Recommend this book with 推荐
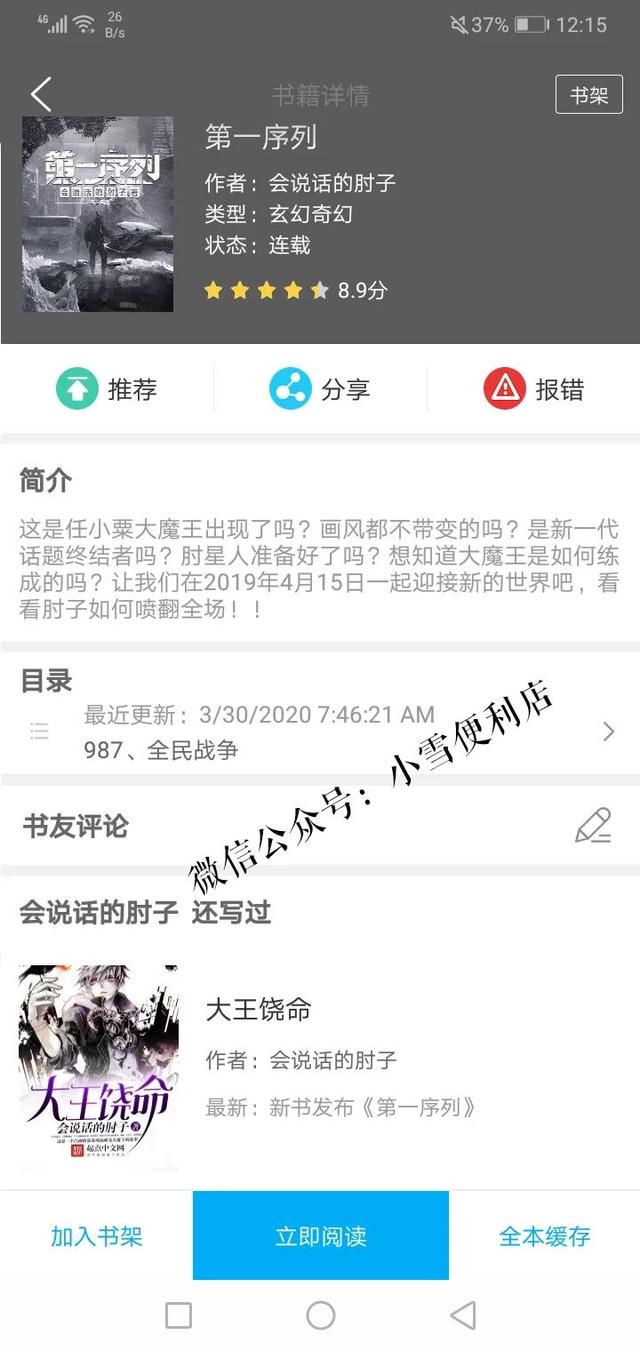 (107, 389)
